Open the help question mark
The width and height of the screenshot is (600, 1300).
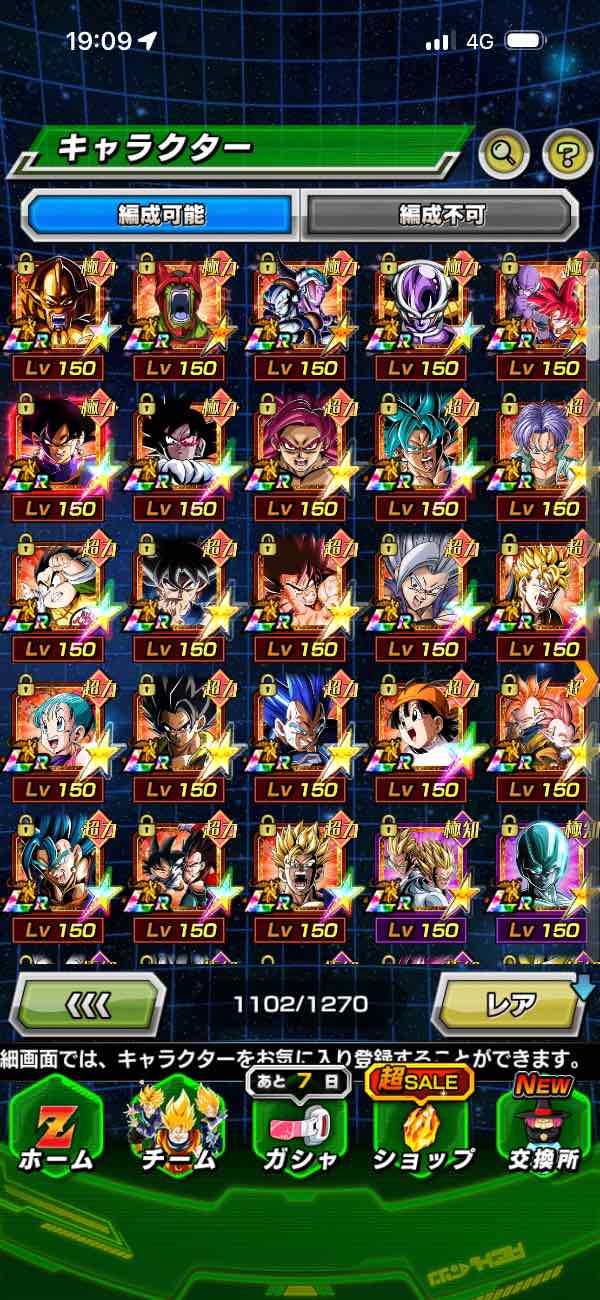(x=567, y=153)
